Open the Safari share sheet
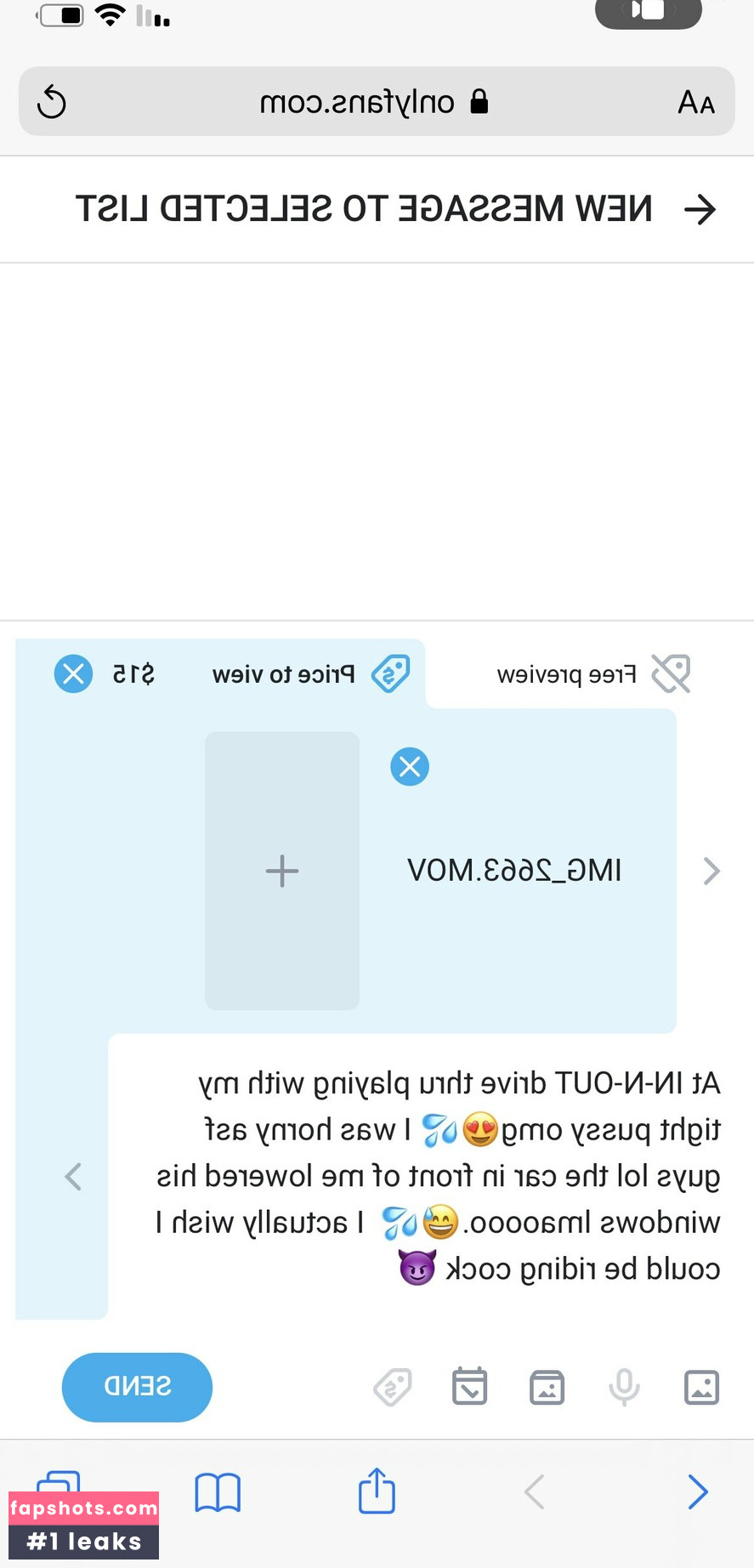Screen dimensions: 754x1568 tap(377, 1491)
